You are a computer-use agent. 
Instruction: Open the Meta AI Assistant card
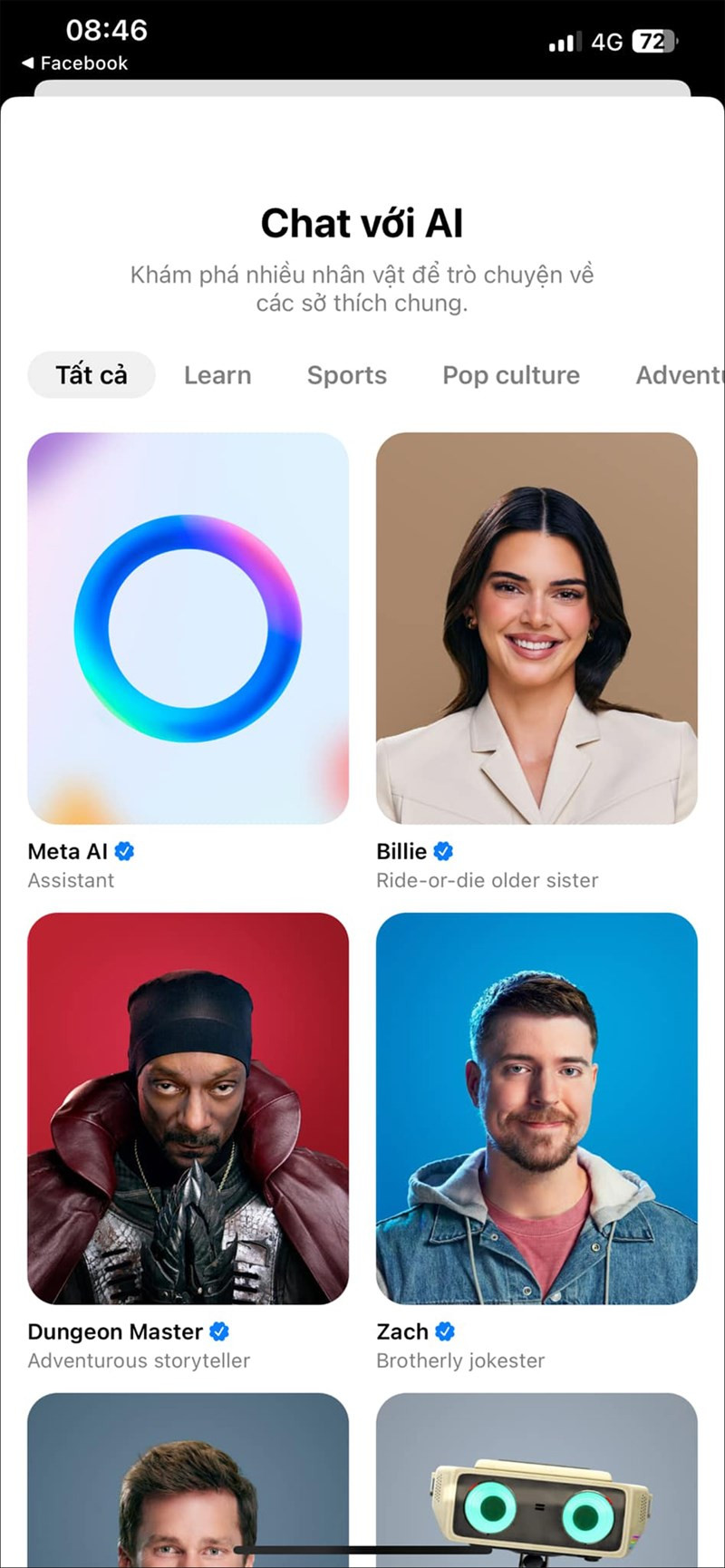tap(188, 628)
